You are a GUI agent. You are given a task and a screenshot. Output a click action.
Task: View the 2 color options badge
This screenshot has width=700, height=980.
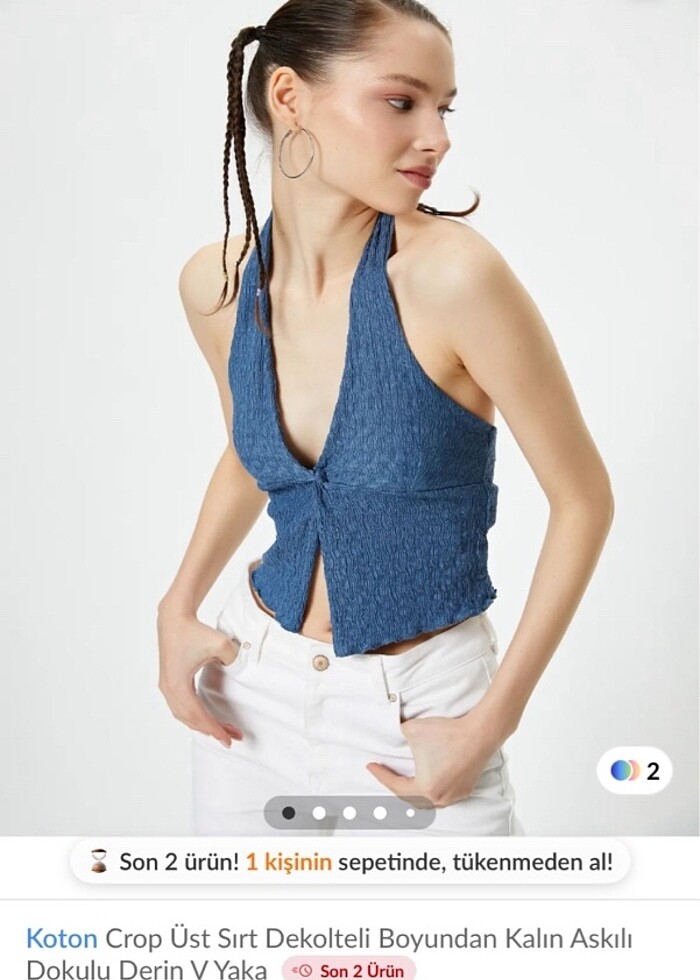click(635, 771)
